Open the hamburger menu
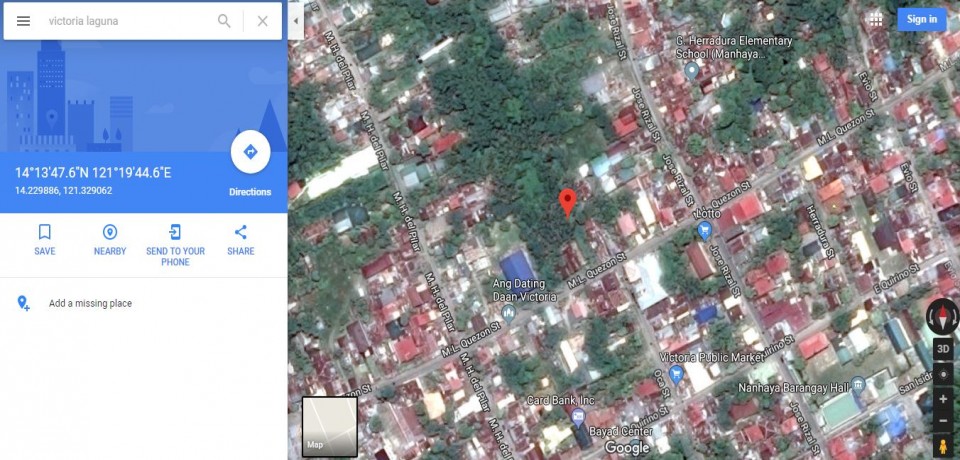The width and height of the screenshot is (960, 460). (x=23, y=21)
